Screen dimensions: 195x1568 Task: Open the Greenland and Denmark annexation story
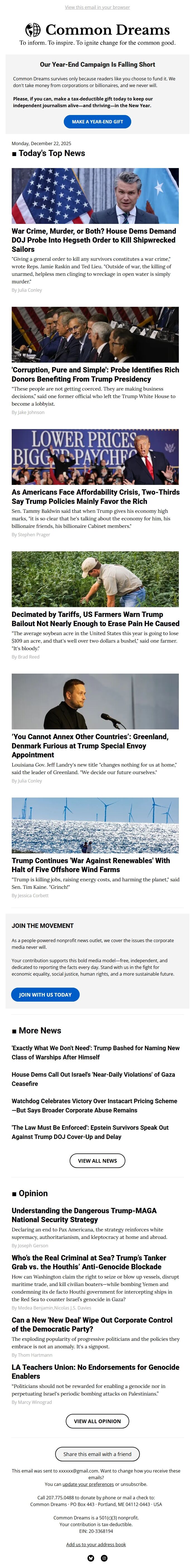point(90,745)
